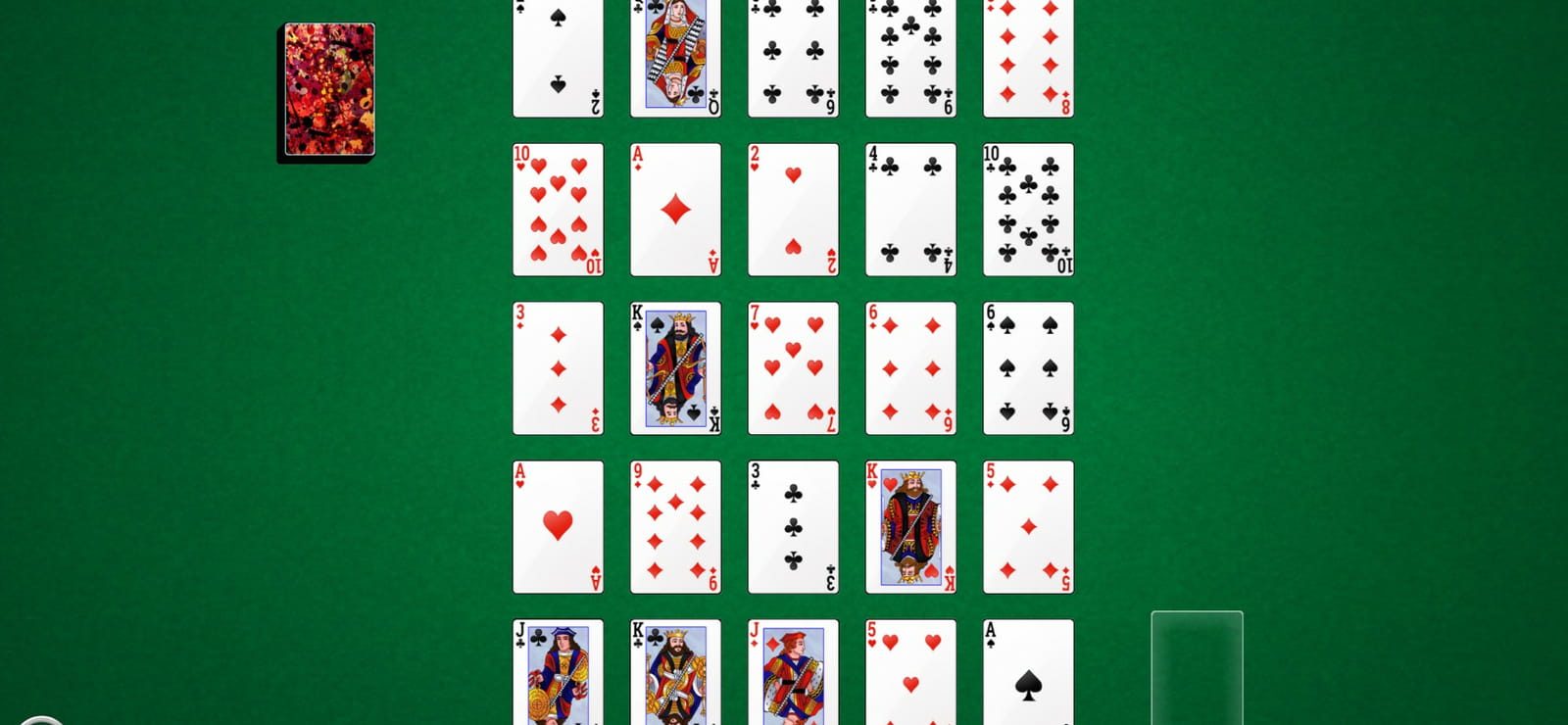
Task: Tap the ace of diamonds card
Action: click(676, 210)
